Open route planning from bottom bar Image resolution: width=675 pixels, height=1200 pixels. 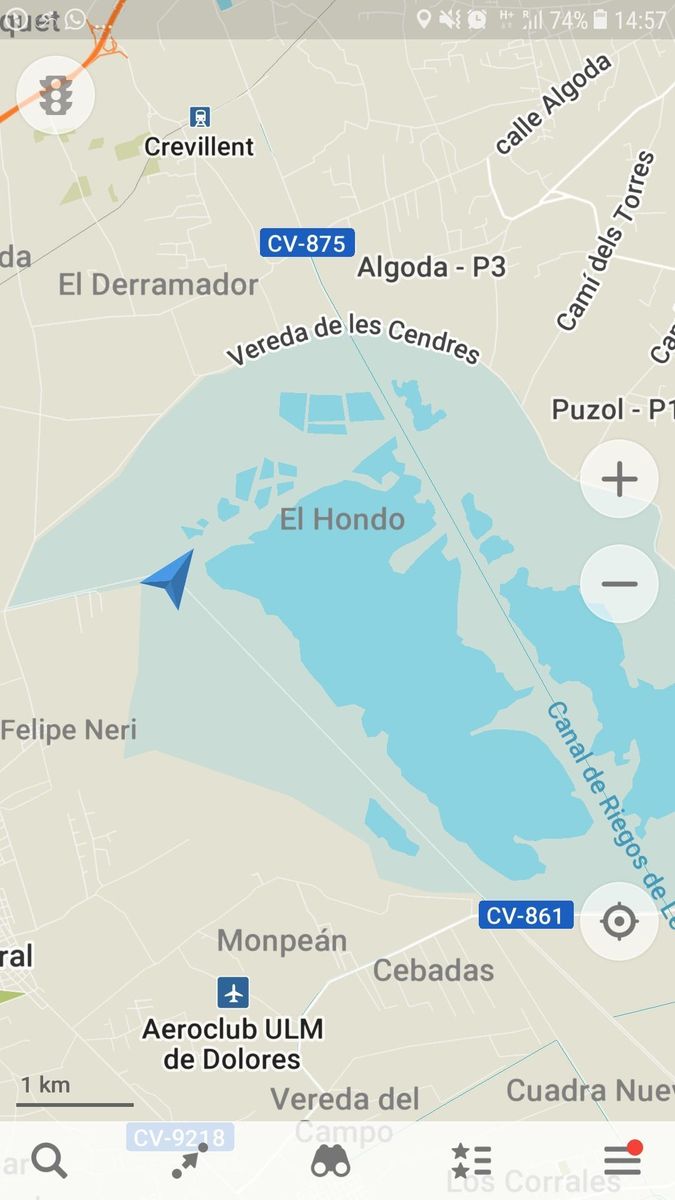point(190,1161)
